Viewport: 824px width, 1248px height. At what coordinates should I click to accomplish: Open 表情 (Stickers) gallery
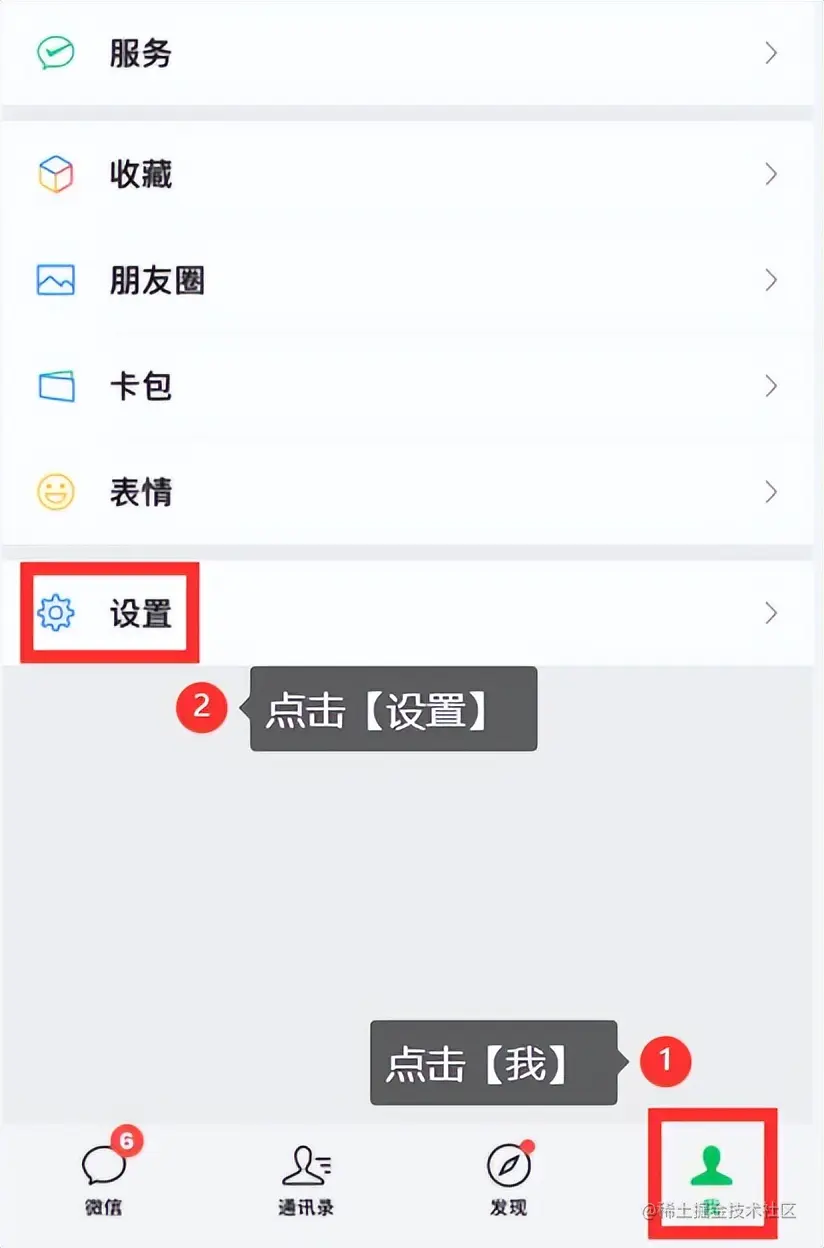tap(140, 492)
